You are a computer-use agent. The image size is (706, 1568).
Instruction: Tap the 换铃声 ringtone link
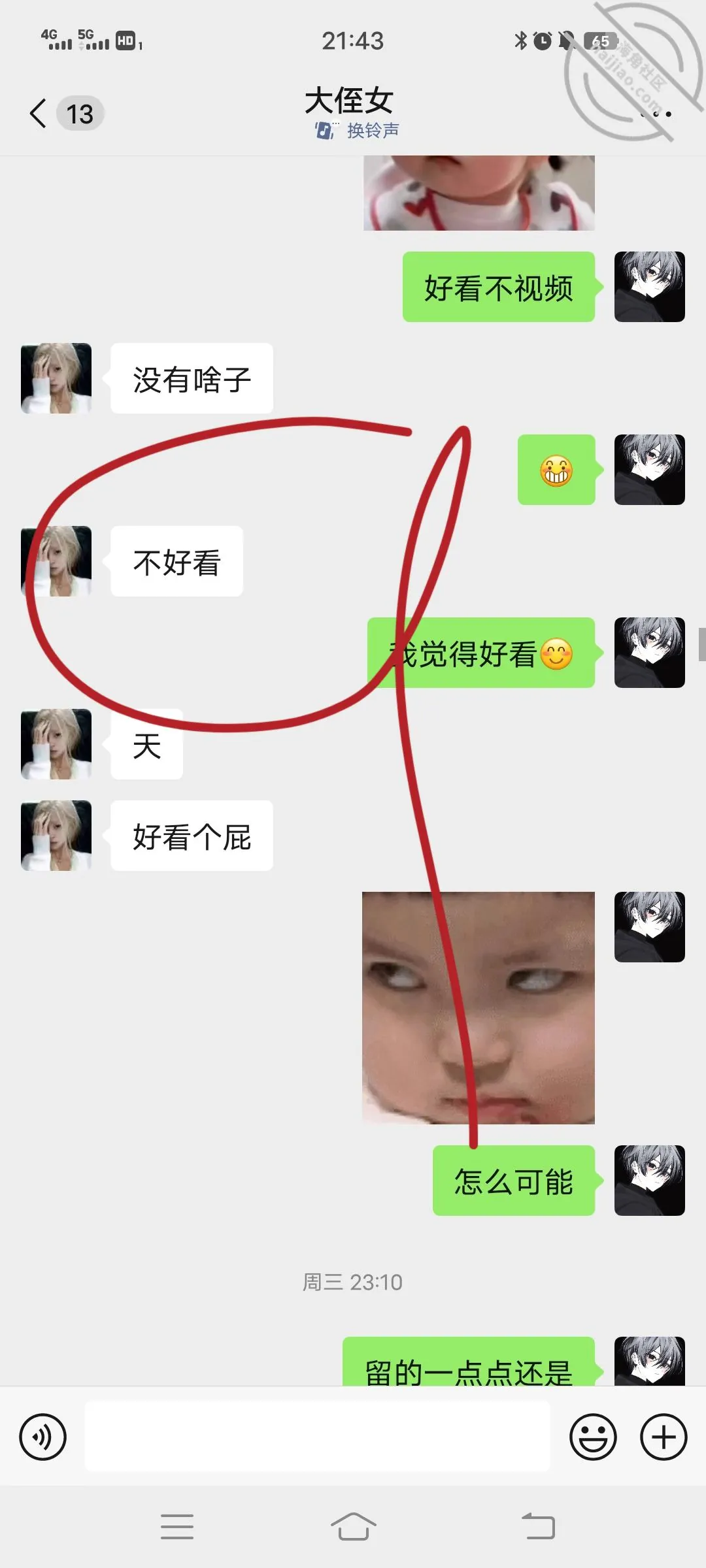pyautogui.click(x=357, y=131)
